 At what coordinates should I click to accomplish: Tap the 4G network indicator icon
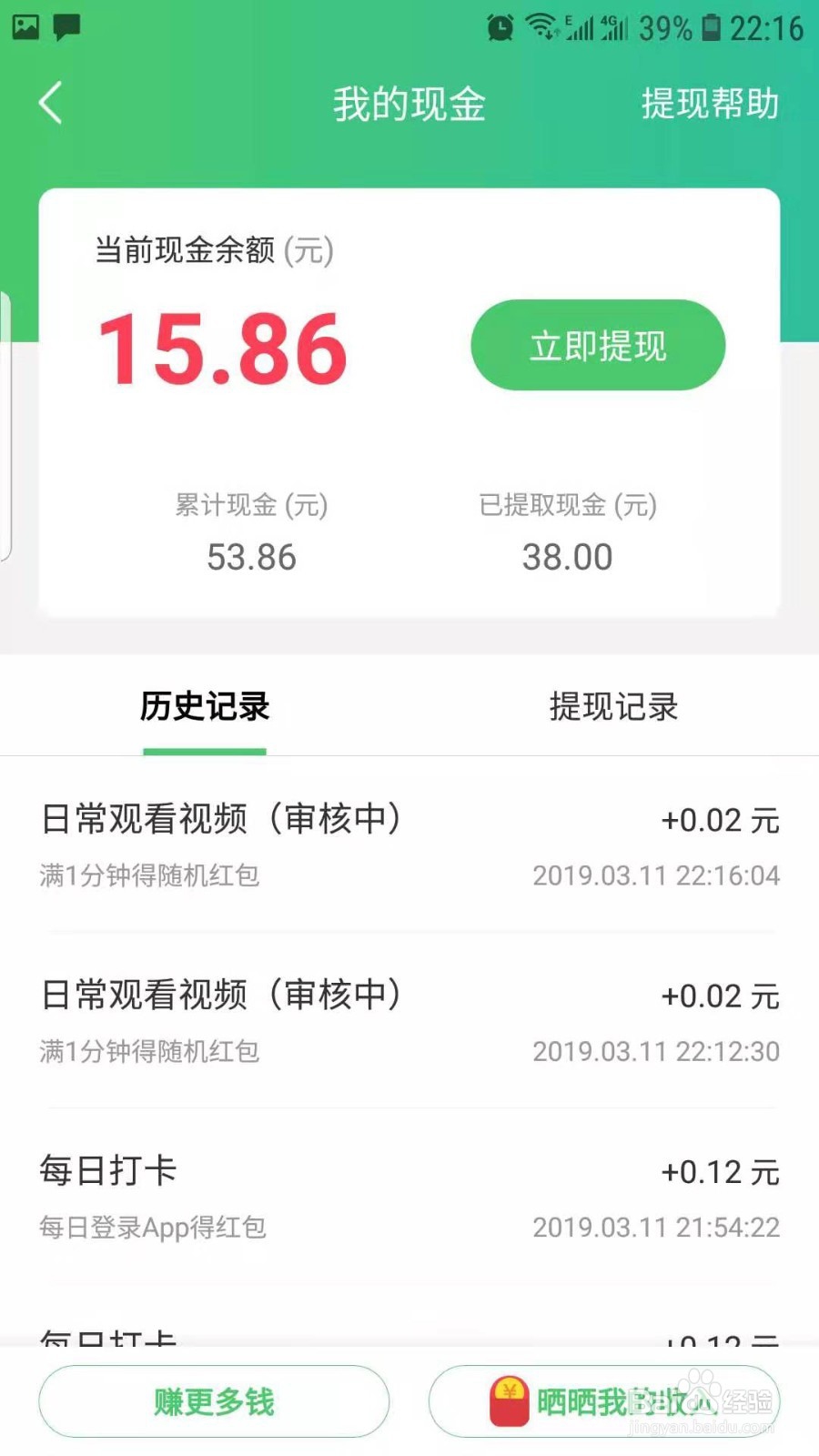(612, 27)
